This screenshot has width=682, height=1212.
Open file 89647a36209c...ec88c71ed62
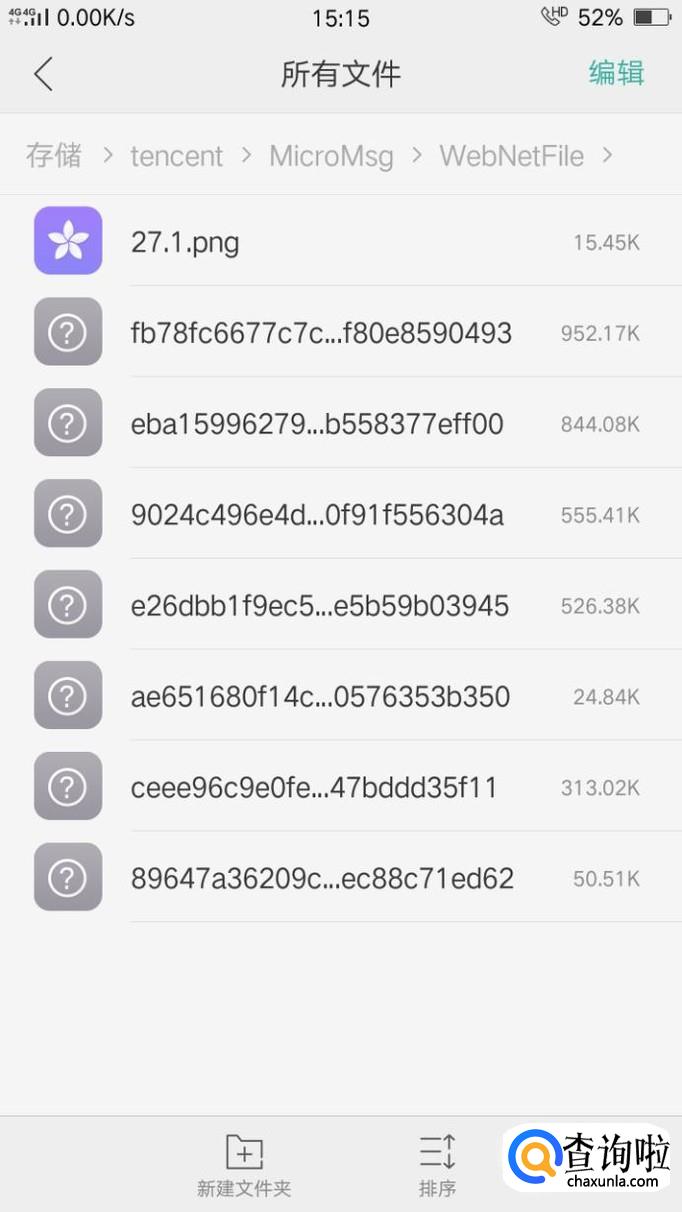[x=320, y=879]
